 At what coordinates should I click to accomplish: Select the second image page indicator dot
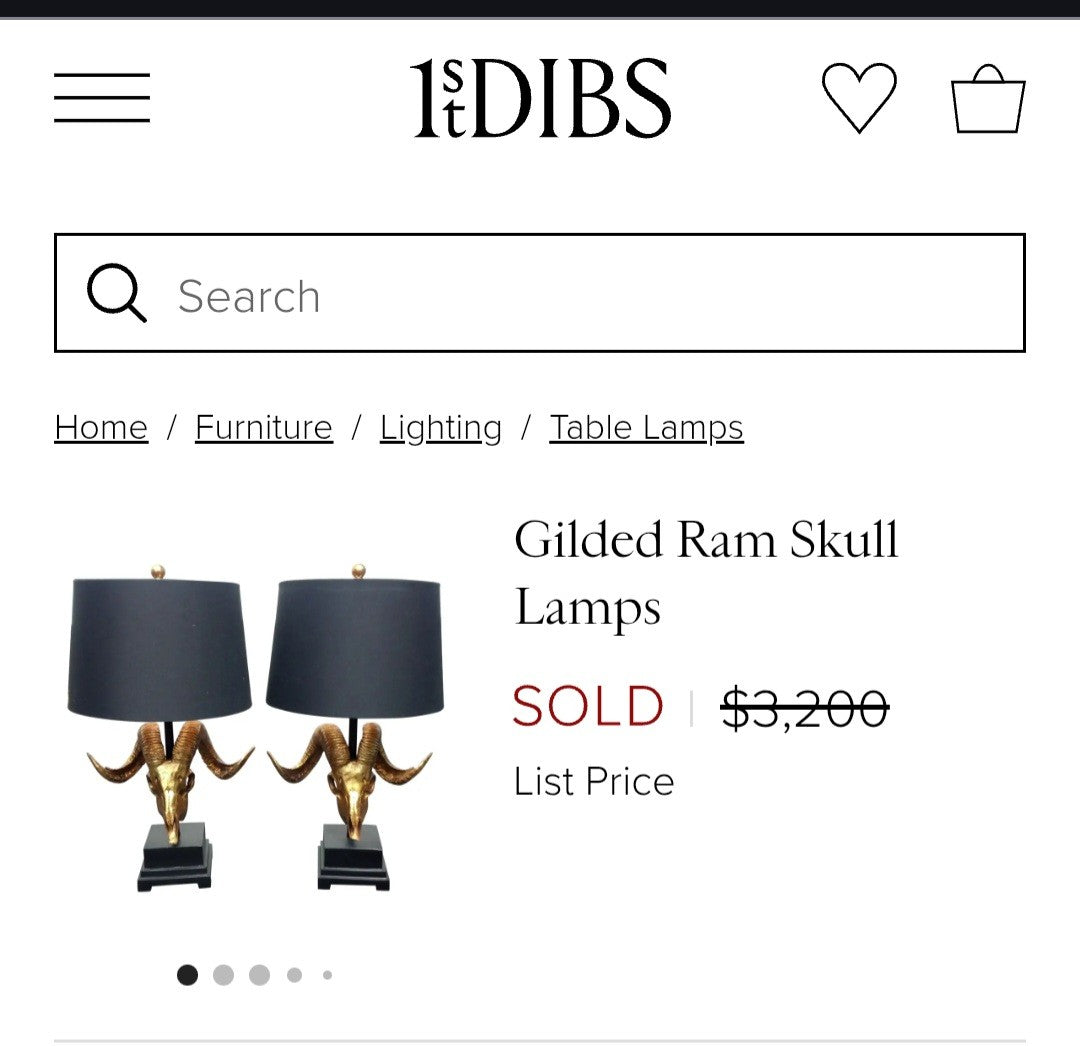coord(223,975)
